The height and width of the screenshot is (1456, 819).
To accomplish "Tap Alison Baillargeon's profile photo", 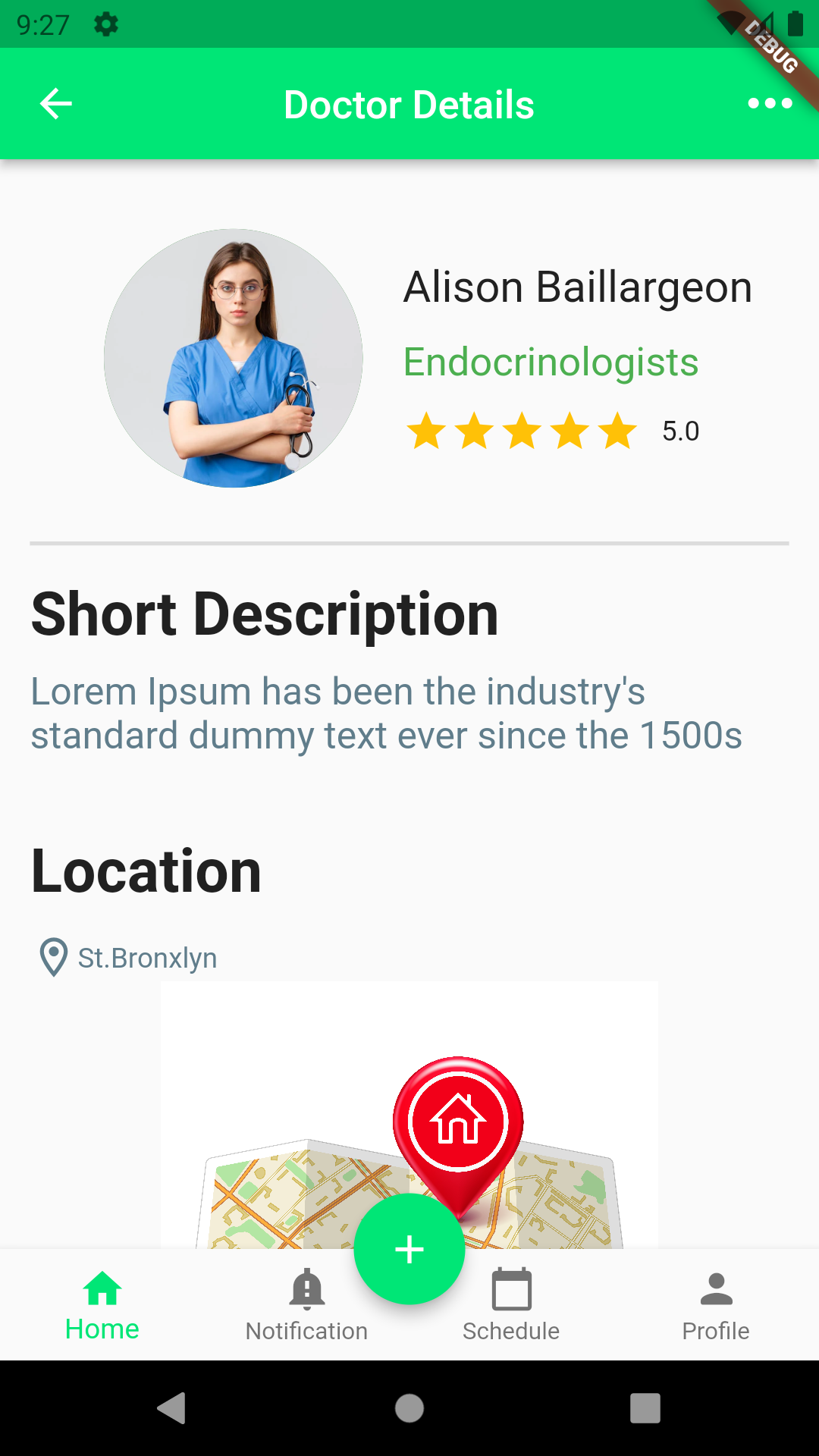I will (234, 356).
